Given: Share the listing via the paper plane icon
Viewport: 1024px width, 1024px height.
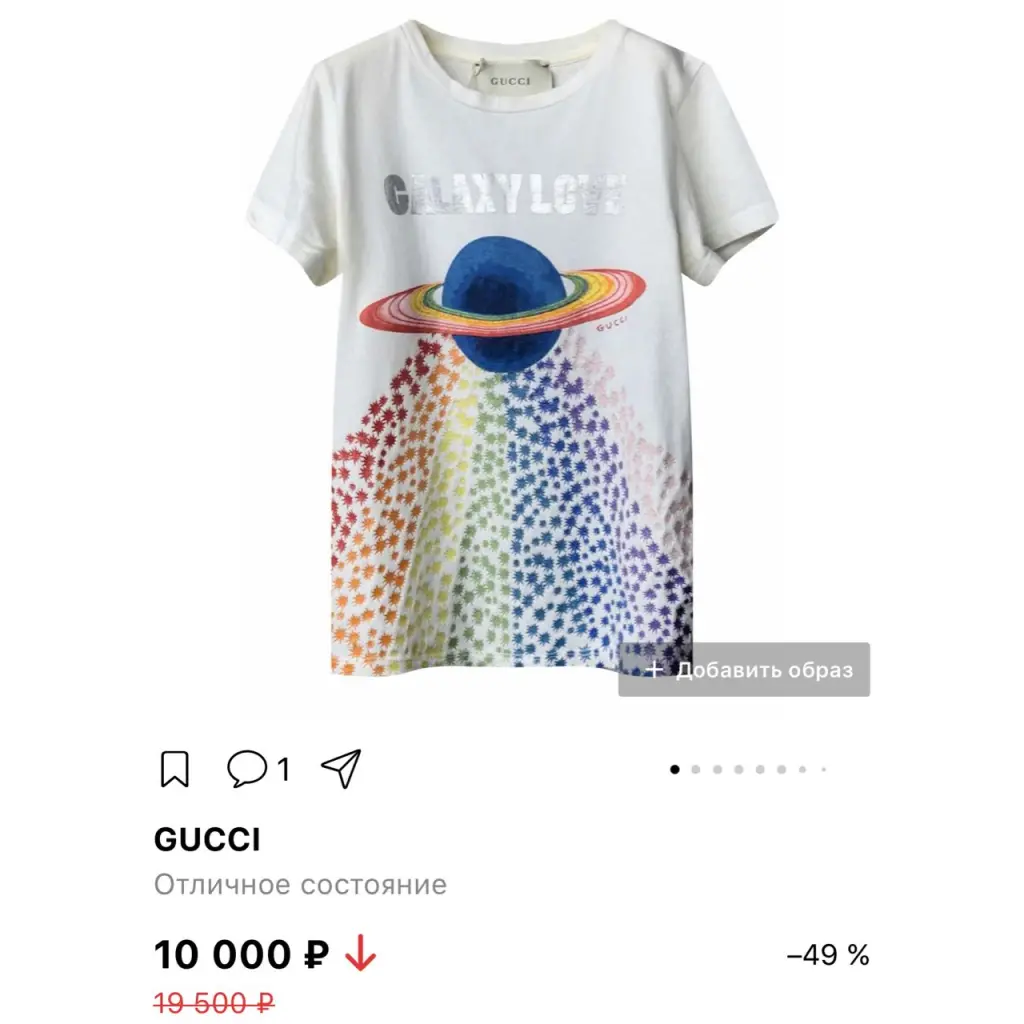Looking at the screenshot, I should [340, 768].
